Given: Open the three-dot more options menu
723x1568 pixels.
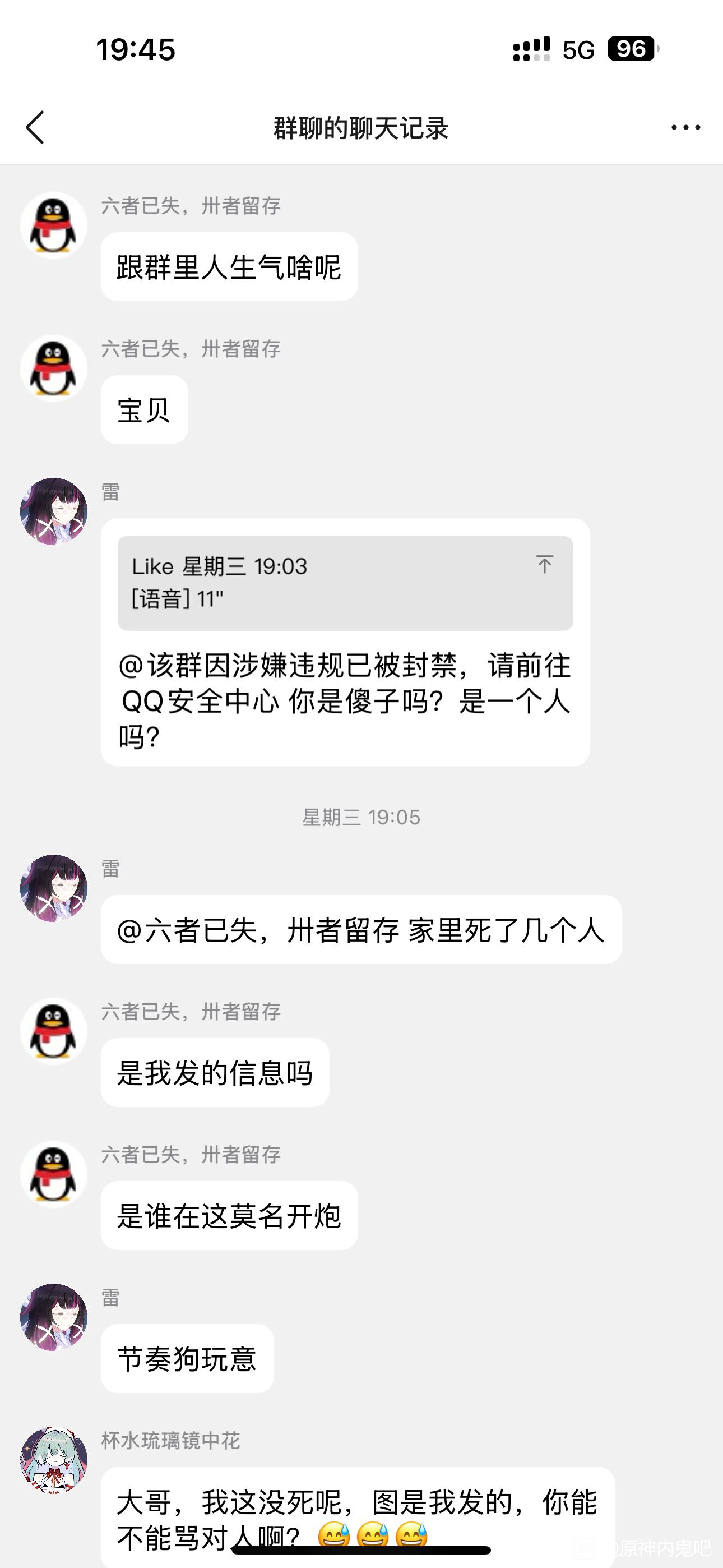Looking at the screenshot, I should coord(685,127).
